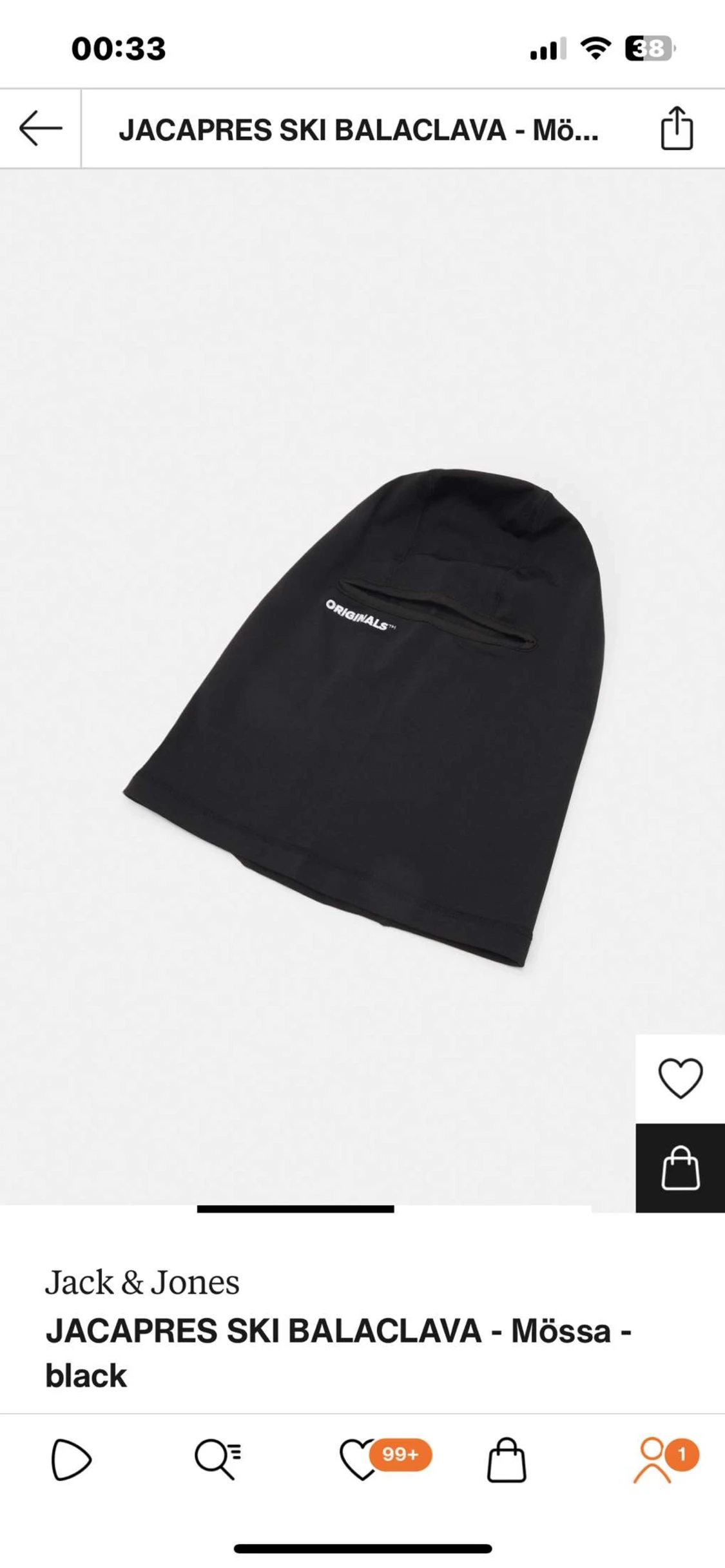Go back to the previous page
The image size is (725, 1568).
click(x=40, y=129)
